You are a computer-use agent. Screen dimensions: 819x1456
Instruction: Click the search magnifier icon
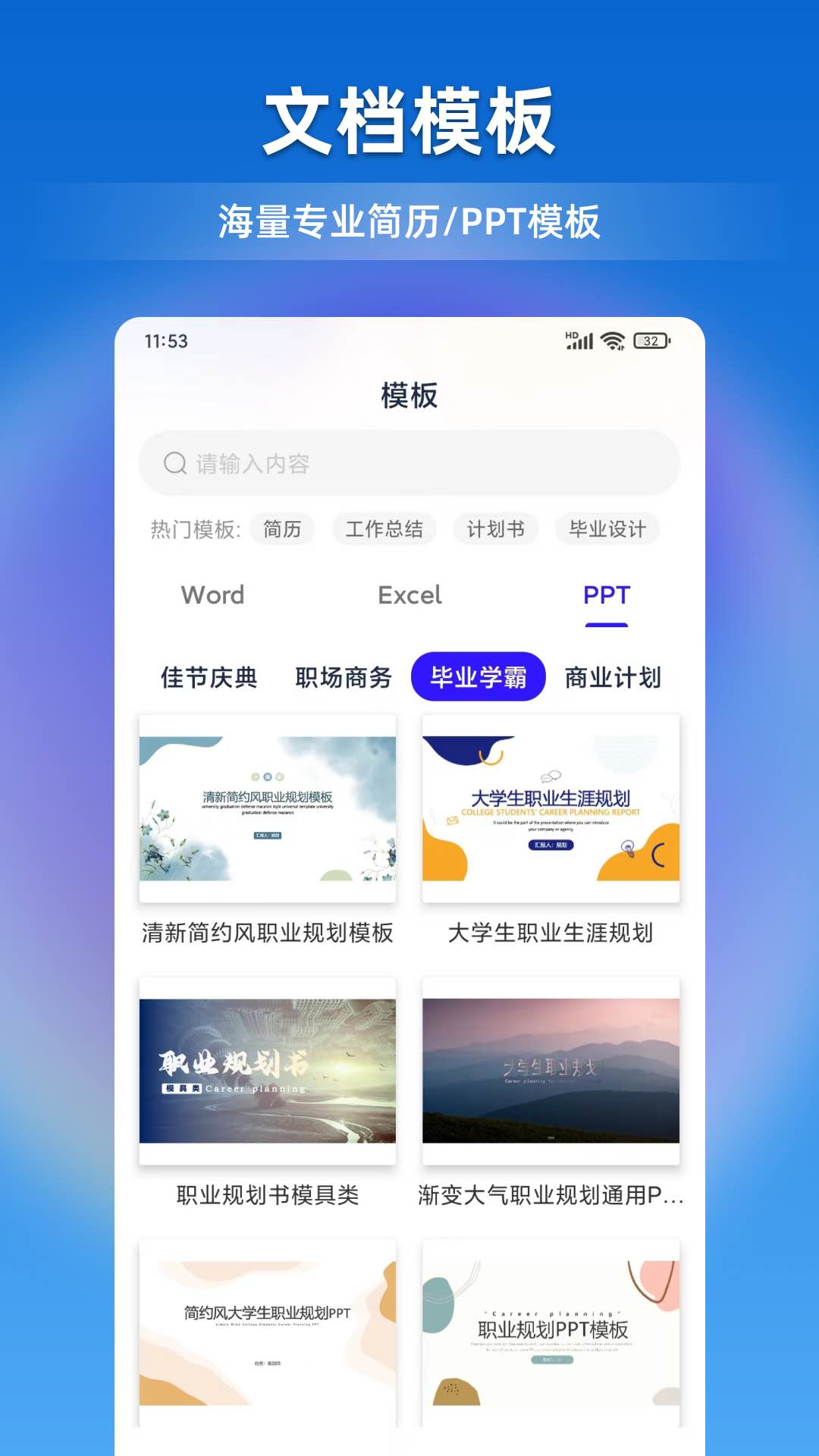point(175,463)
